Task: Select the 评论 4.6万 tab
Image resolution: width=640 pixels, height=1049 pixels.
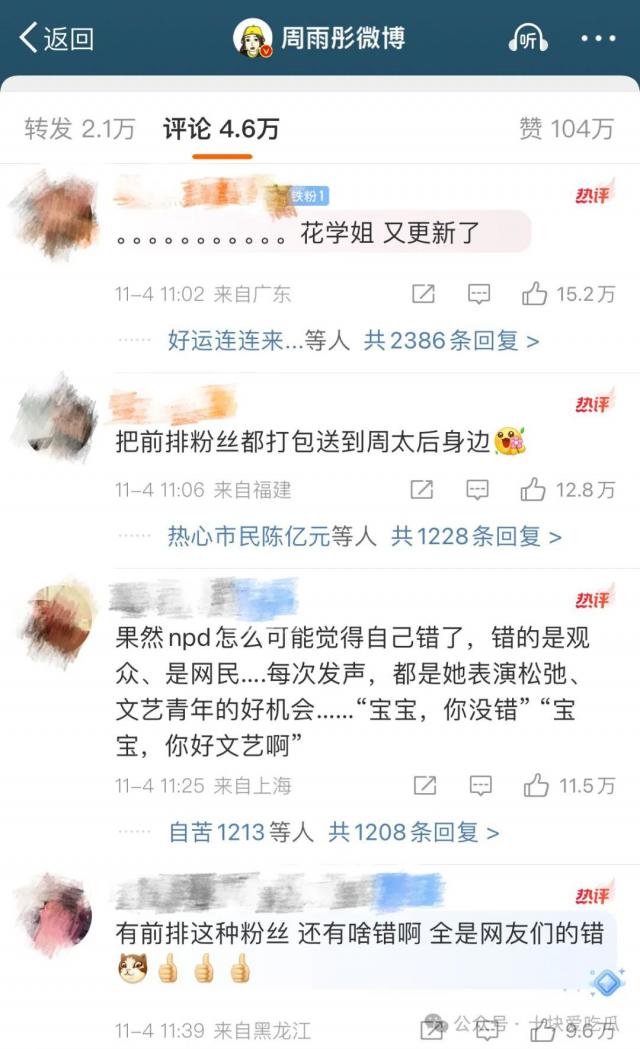Action: tap(221, 128)
